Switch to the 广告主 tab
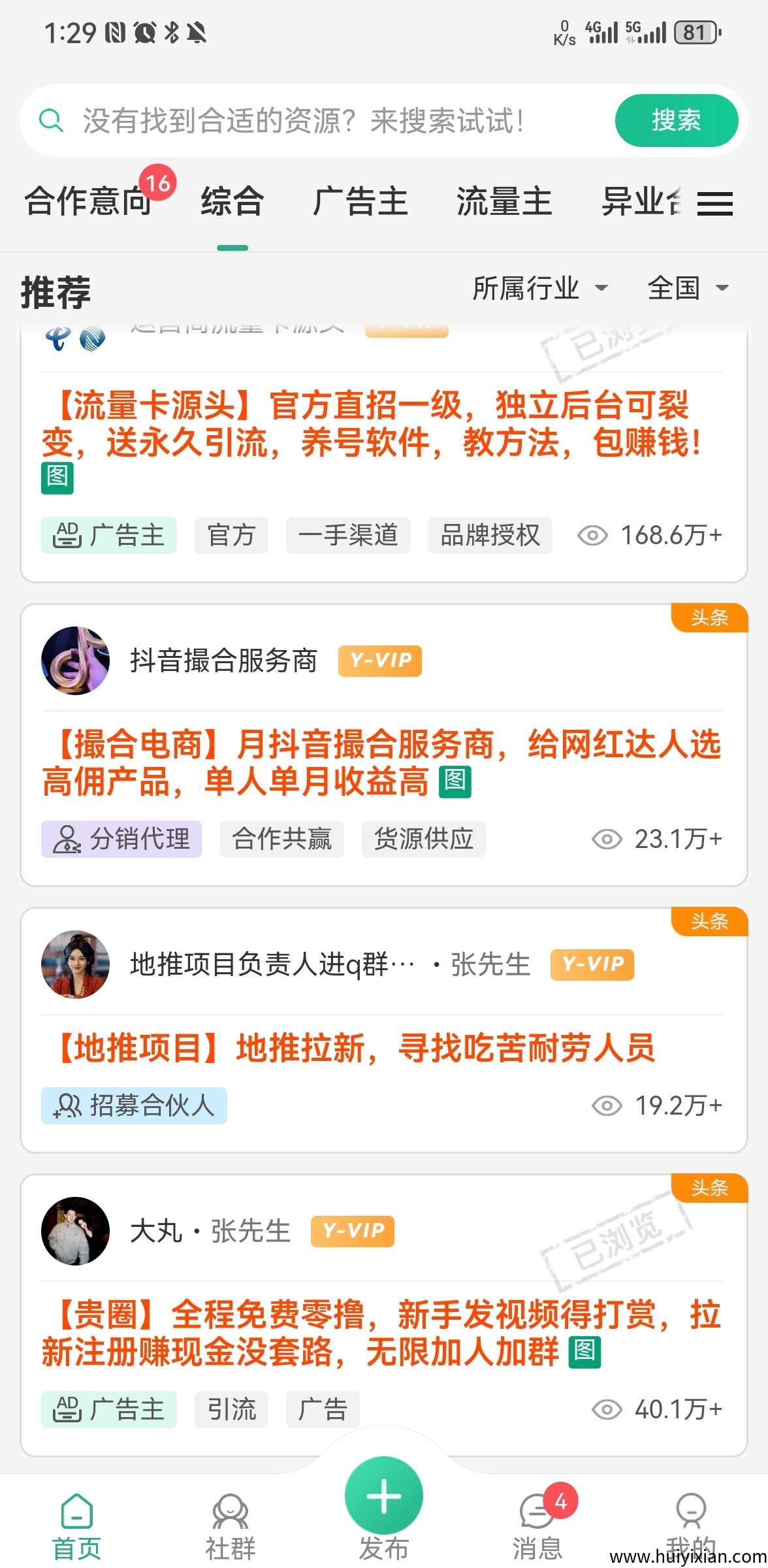This screenshot has height=1568, width=768. 360,201
